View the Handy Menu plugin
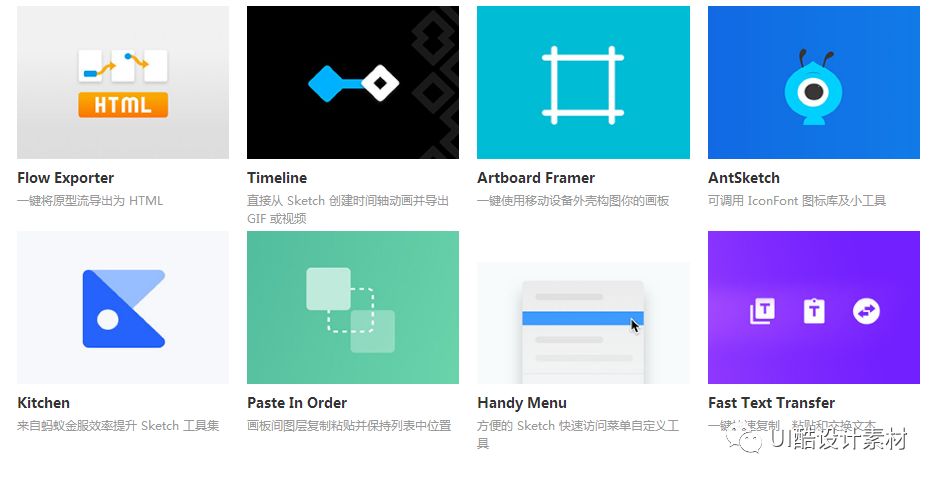 pos(583,322)
